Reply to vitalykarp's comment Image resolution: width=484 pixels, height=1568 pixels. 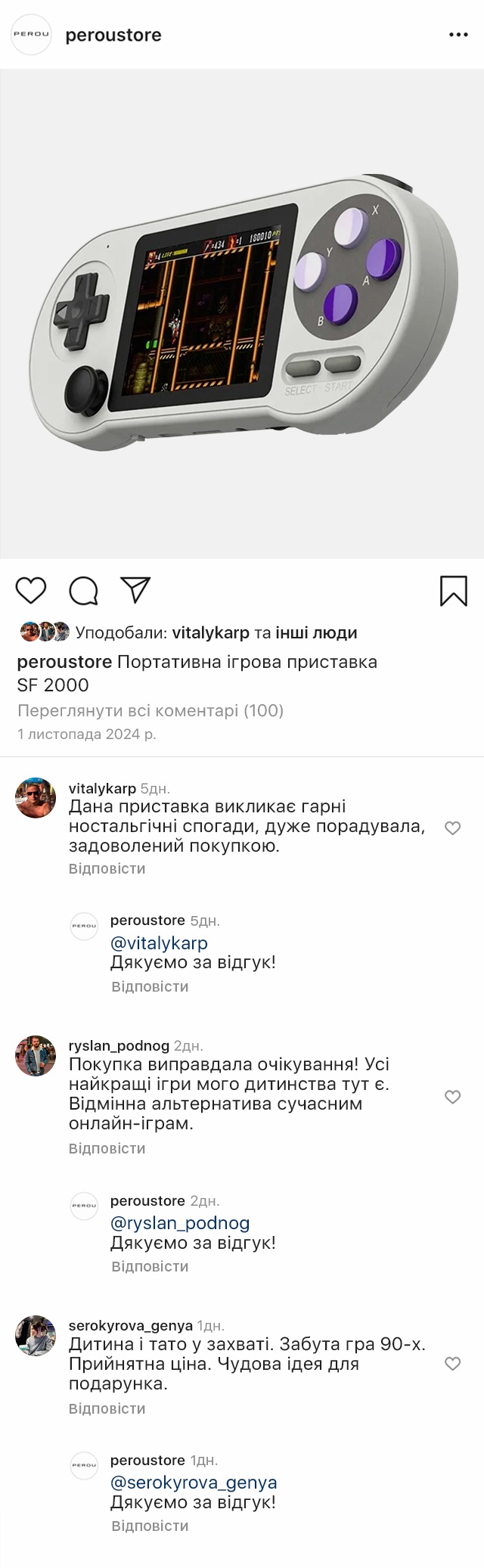(107, 868)
